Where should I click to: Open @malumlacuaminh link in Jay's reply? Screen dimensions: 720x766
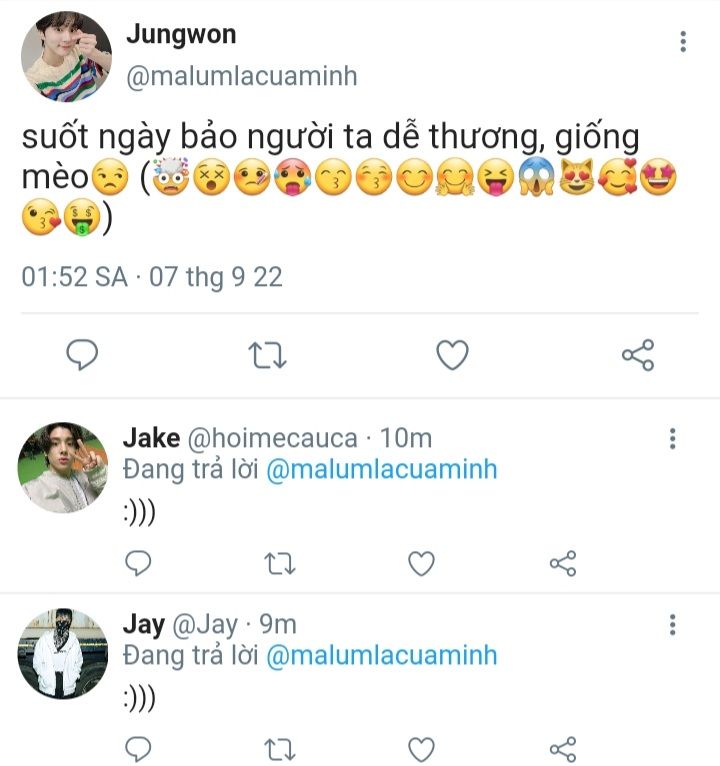[381, 656]
